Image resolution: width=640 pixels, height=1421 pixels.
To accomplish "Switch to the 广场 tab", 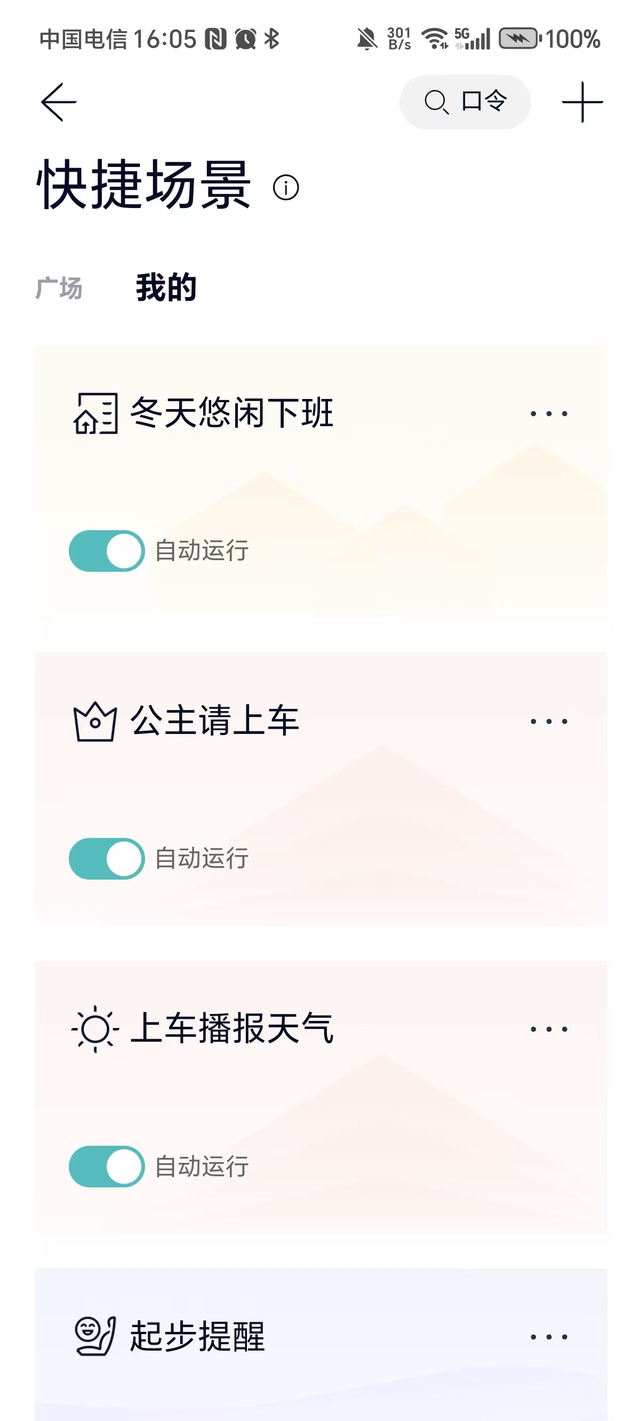I will click(59, 289).
